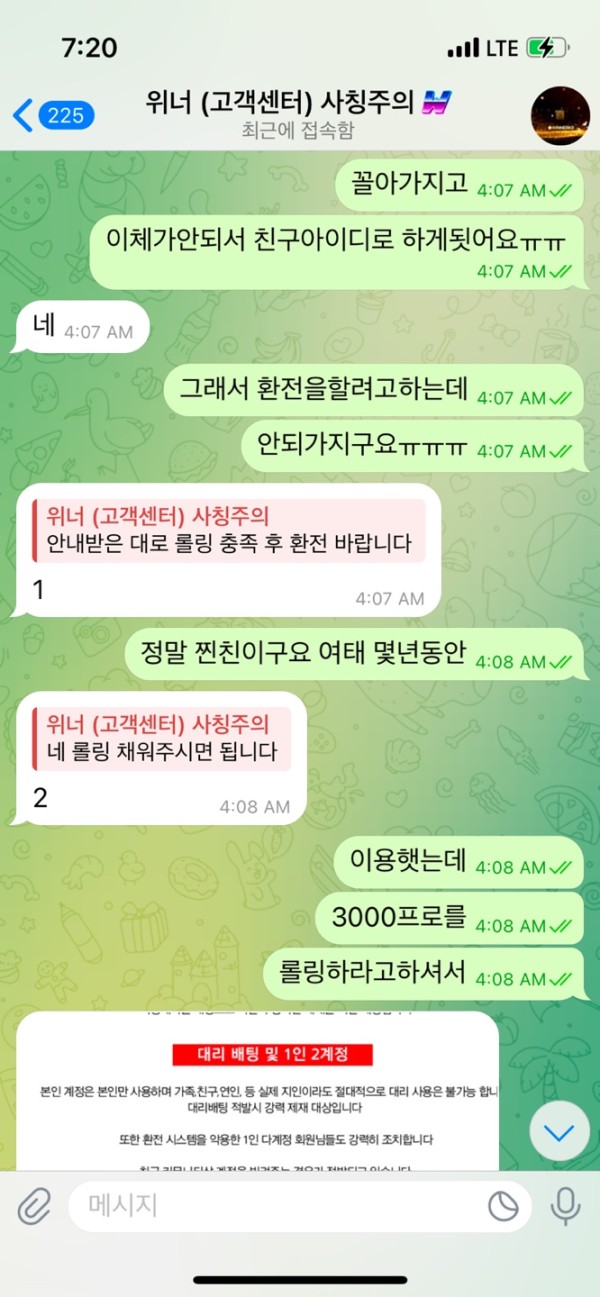Jump to quoted message 안내받은 대로 롤링 충족

coord(230,531)
